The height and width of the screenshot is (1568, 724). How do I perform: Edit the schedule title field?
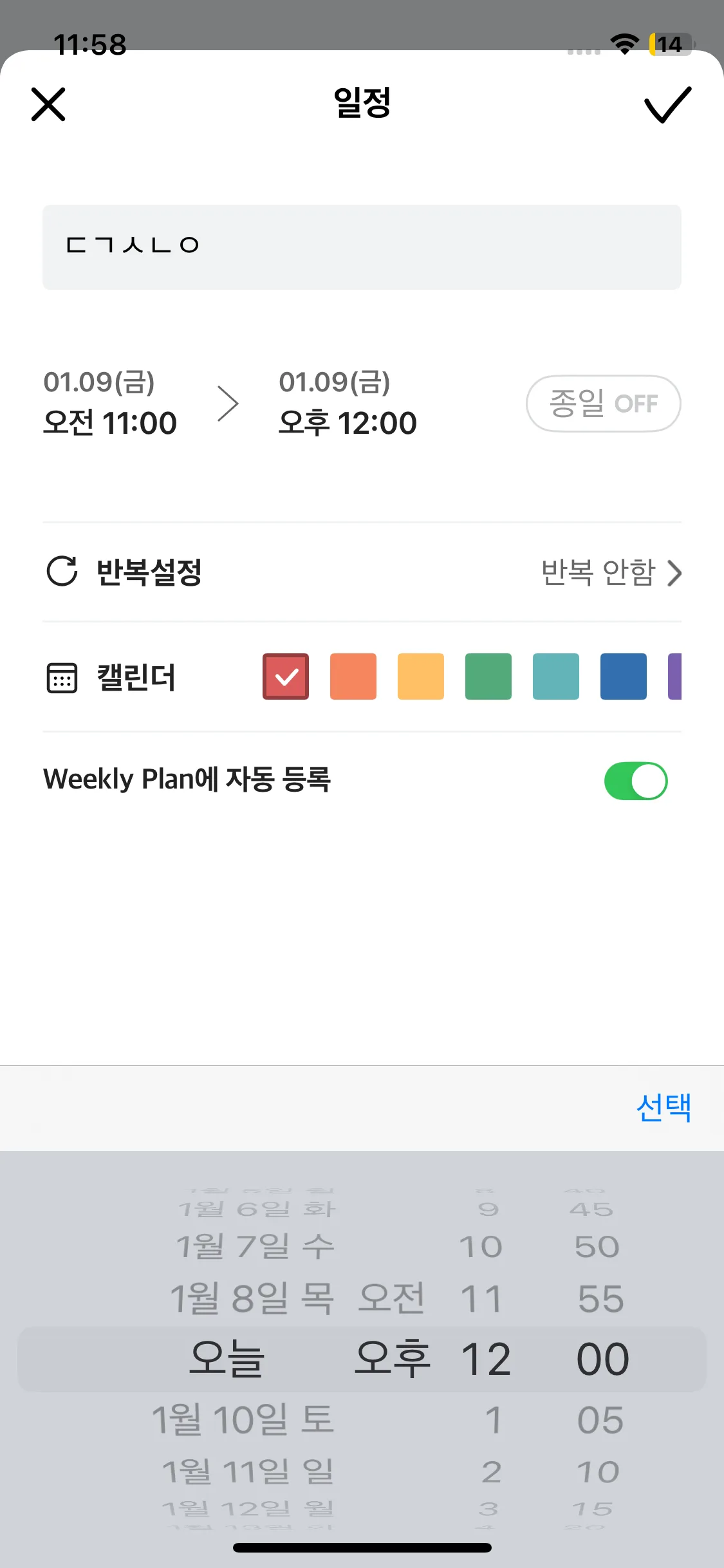(x=362, y=247)
